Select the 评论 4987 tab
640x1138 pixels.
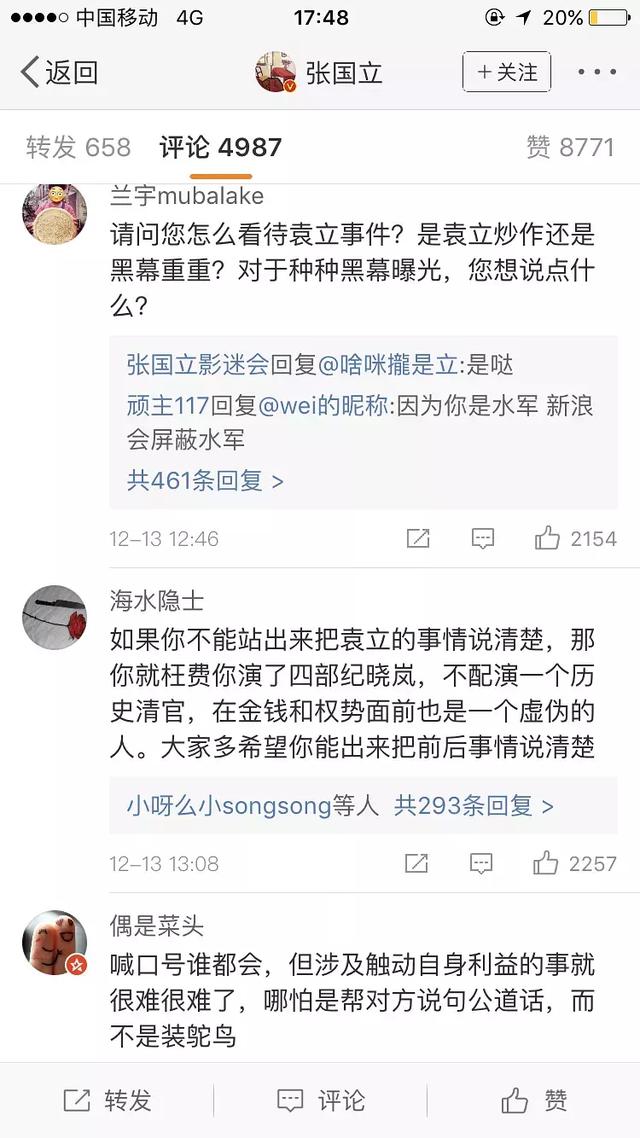tap(221, 148)
